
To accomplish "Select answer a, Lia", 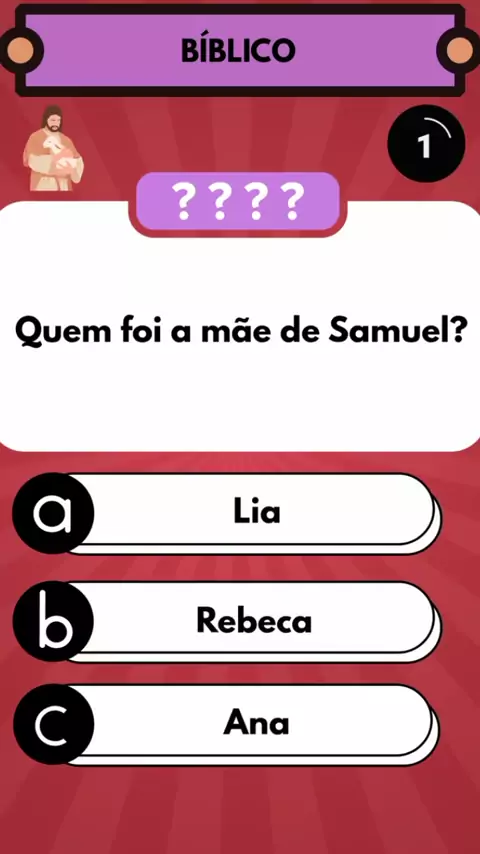I will coord(227,513).
